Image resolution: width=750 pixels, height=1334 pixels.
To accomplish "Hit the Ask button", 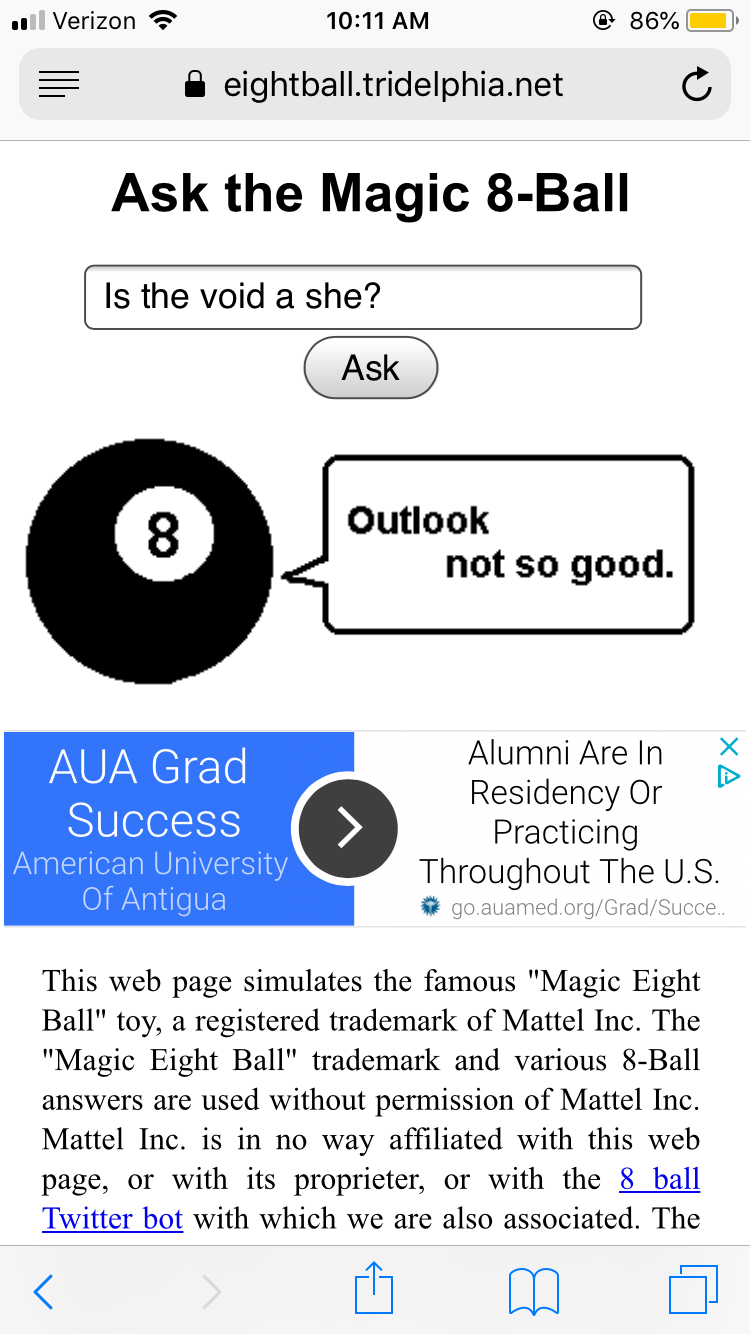I will click(x=370, y=368).
